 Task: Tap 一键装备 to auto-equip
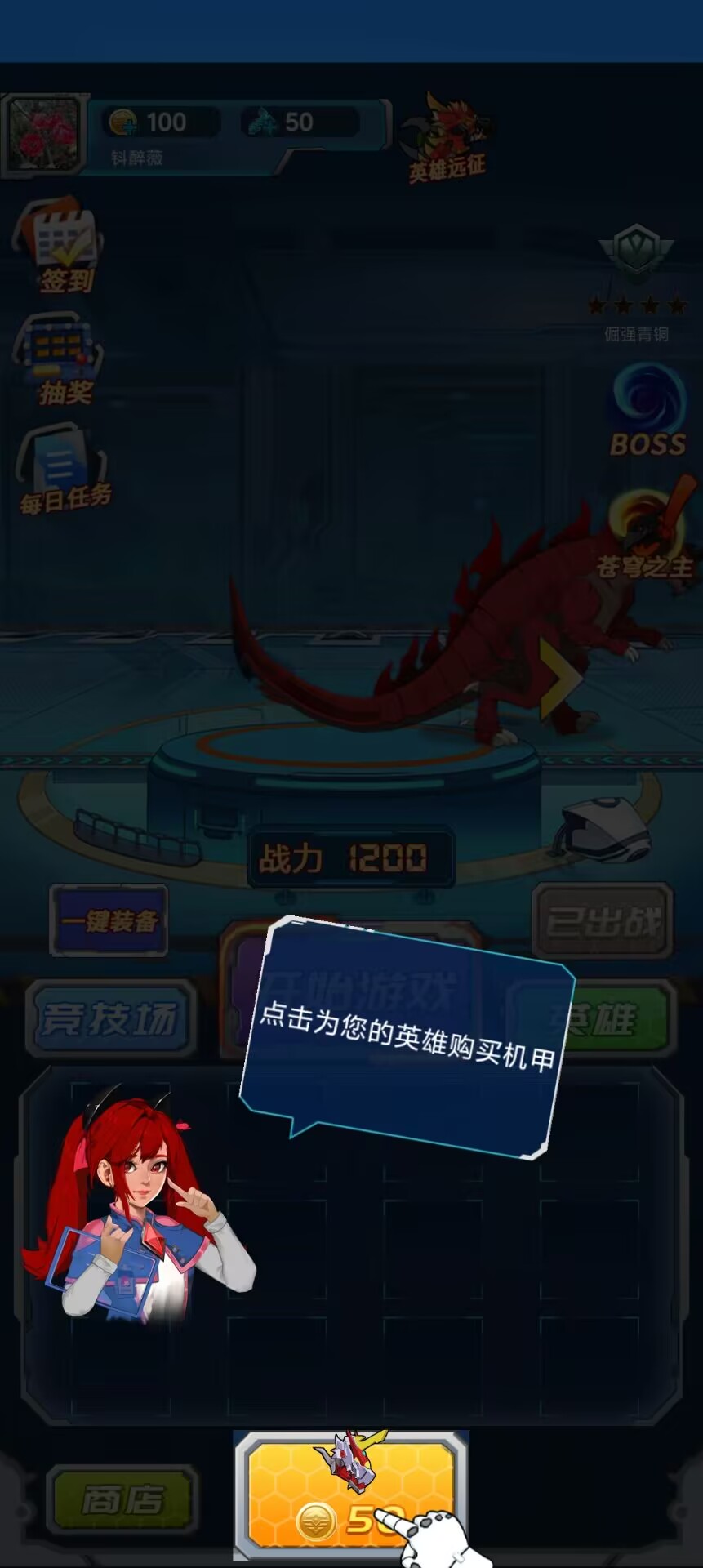pyautogui.click(x=109, y=920)
